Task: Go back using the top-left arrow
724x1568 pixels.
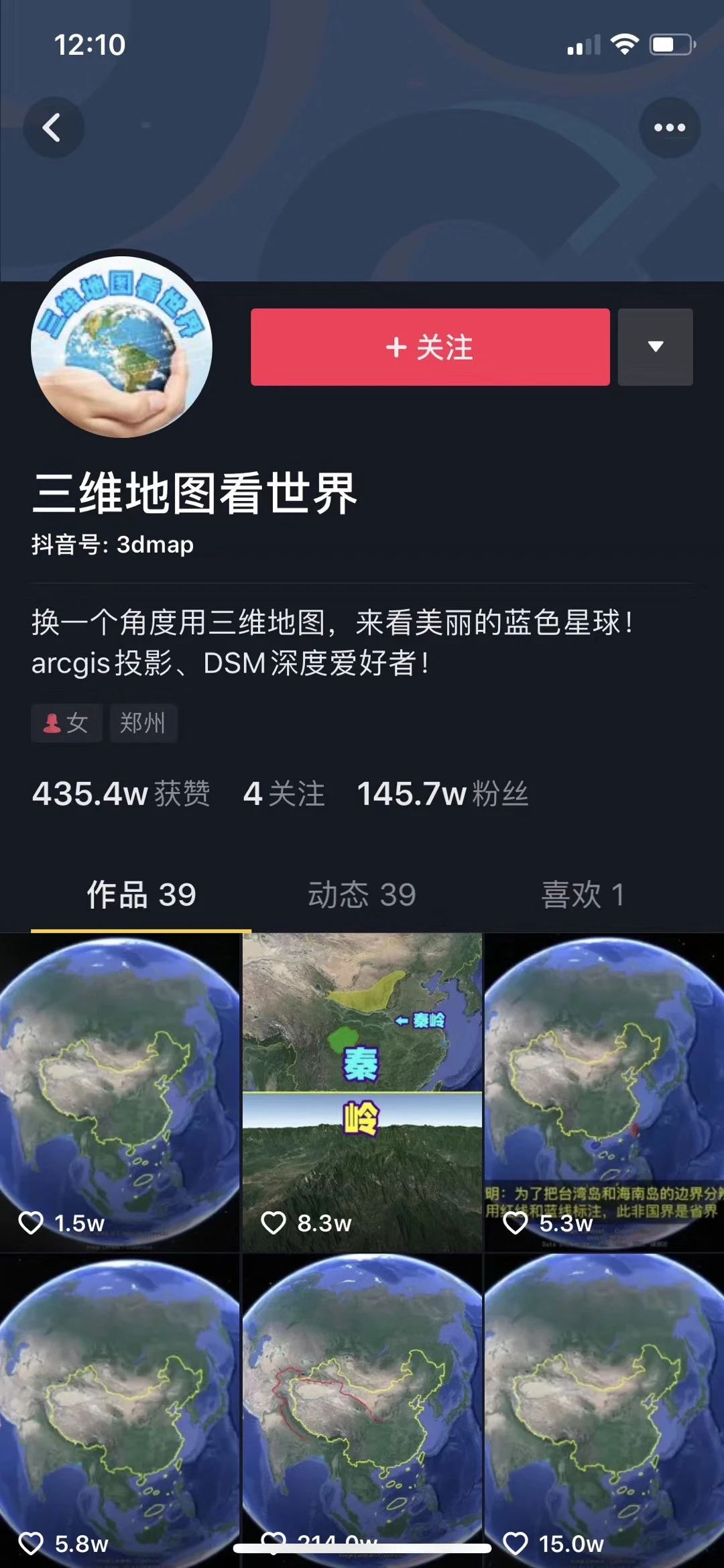Action: click(x=53, y=127)
